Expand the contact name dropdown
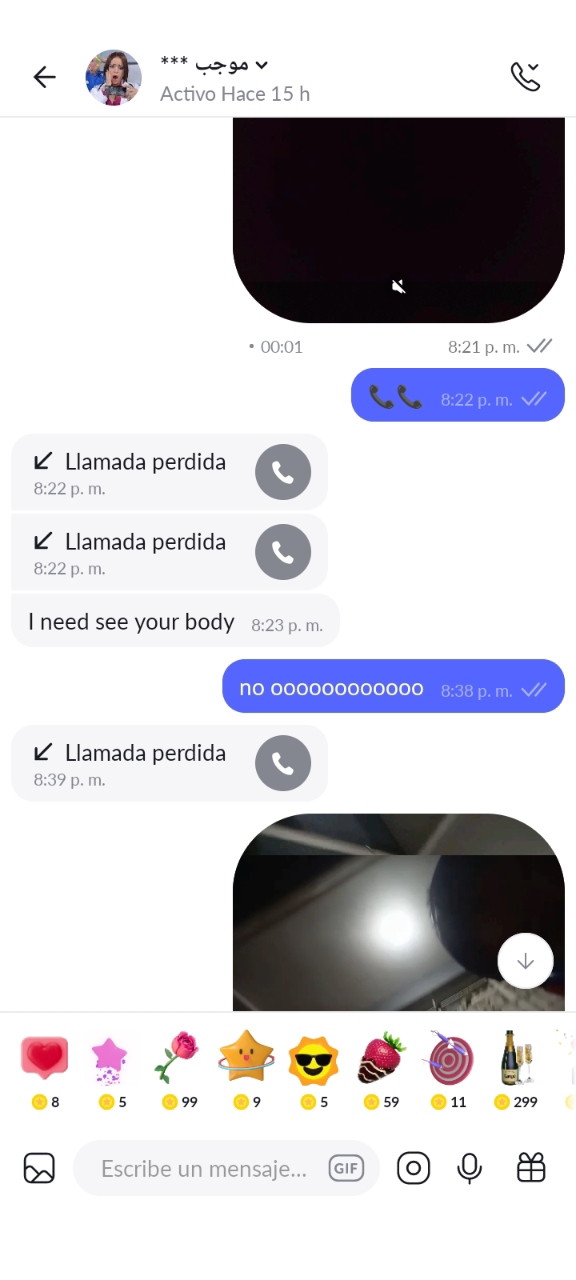This screenshot has width=576, height=1280. pyautogui.click(x=262, y=65)
